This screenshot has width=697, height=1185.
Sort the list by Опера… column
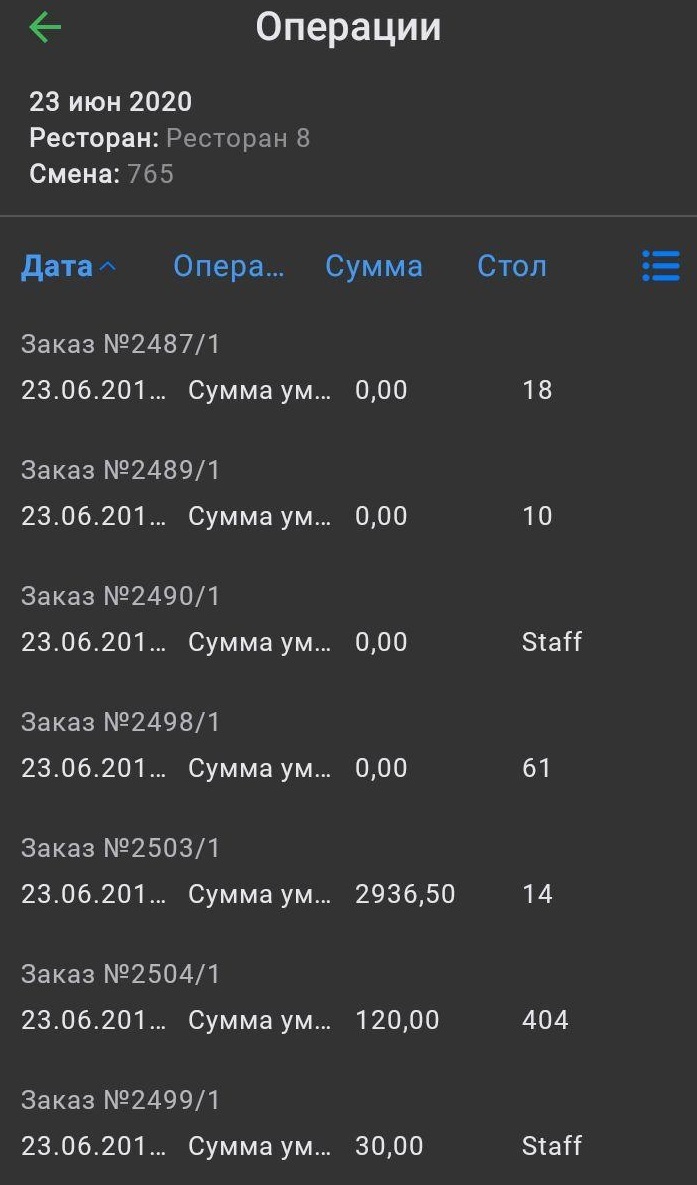tap(228, 266)
